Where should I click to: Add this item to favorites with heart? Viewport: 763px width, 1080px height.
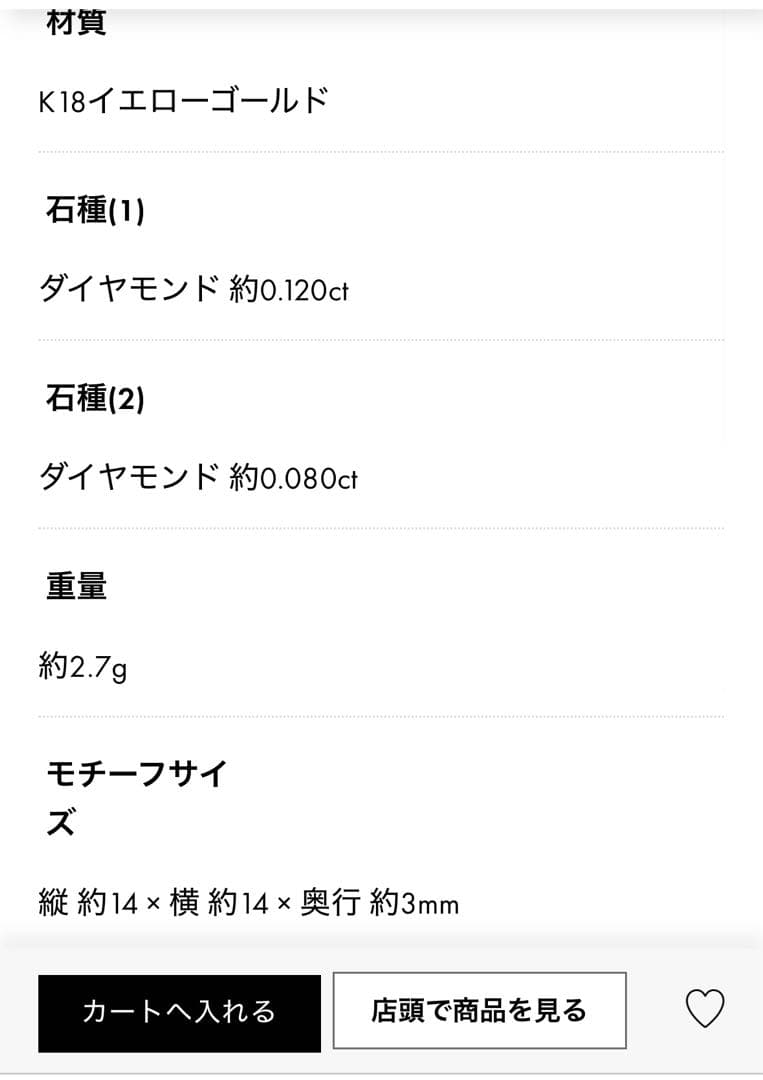click(704, 1009)
